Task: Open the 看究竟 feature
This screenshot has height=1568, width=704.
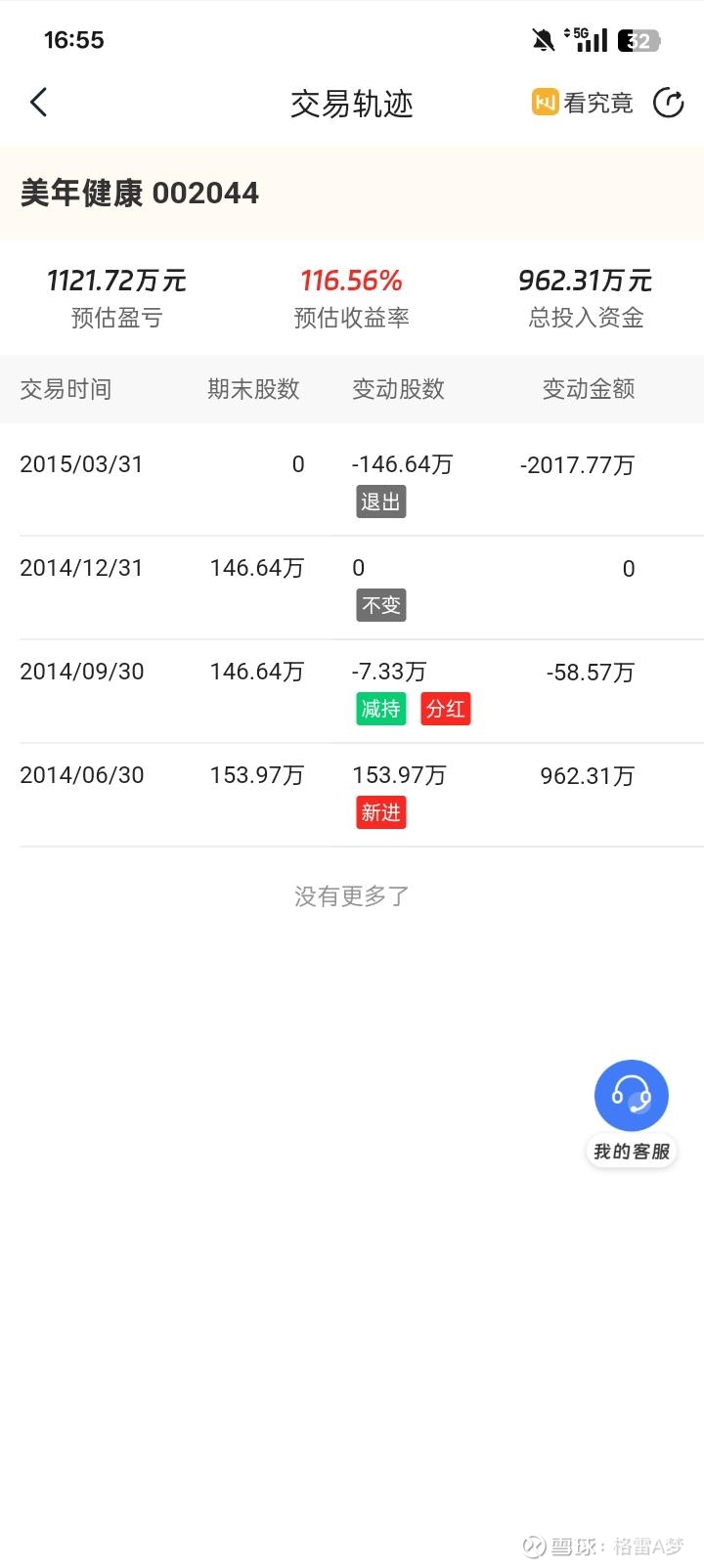Action: coord(583,103)
